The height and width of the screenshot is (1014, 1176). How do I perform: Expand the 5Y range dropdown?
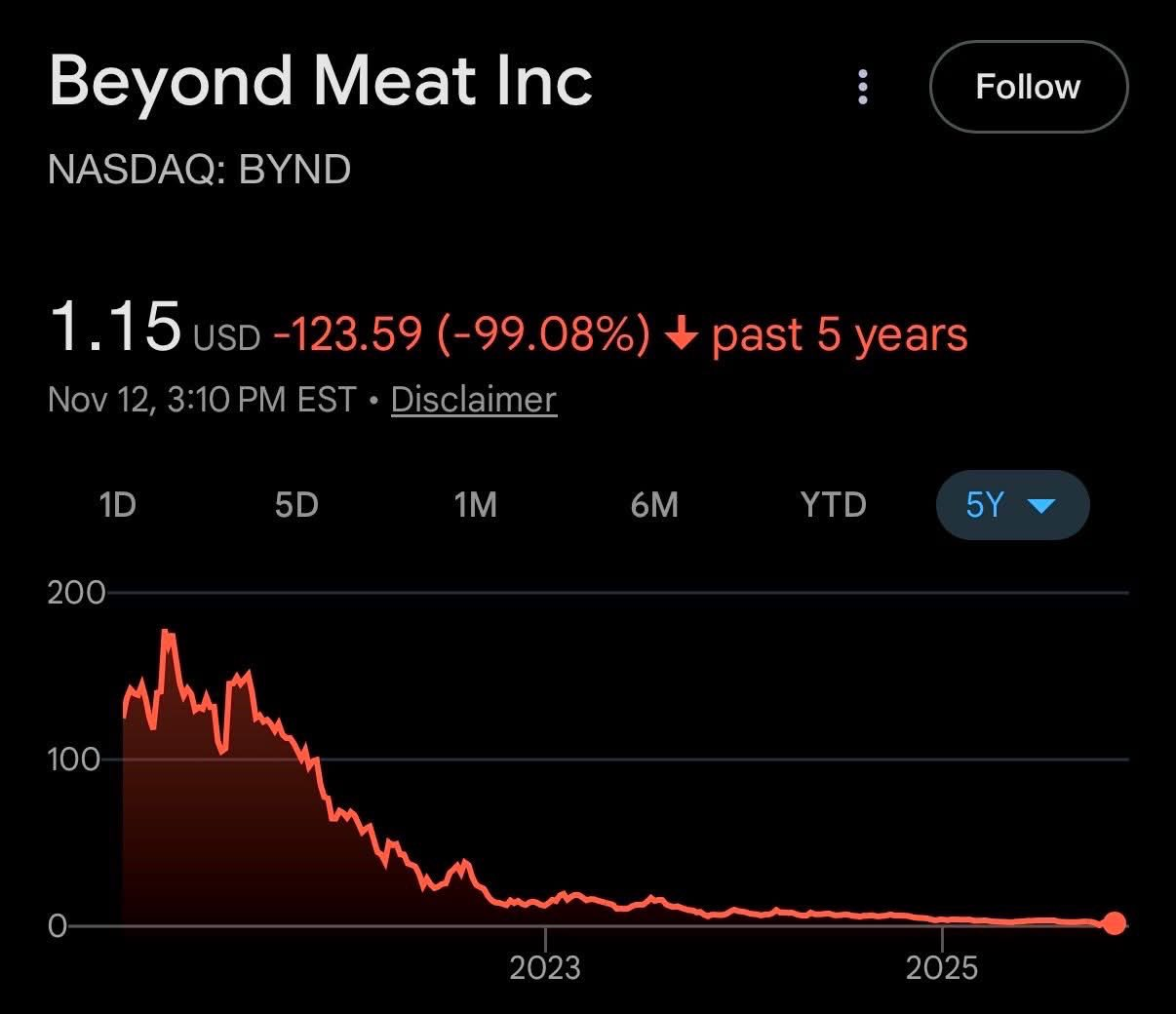tap(1012, 505)
